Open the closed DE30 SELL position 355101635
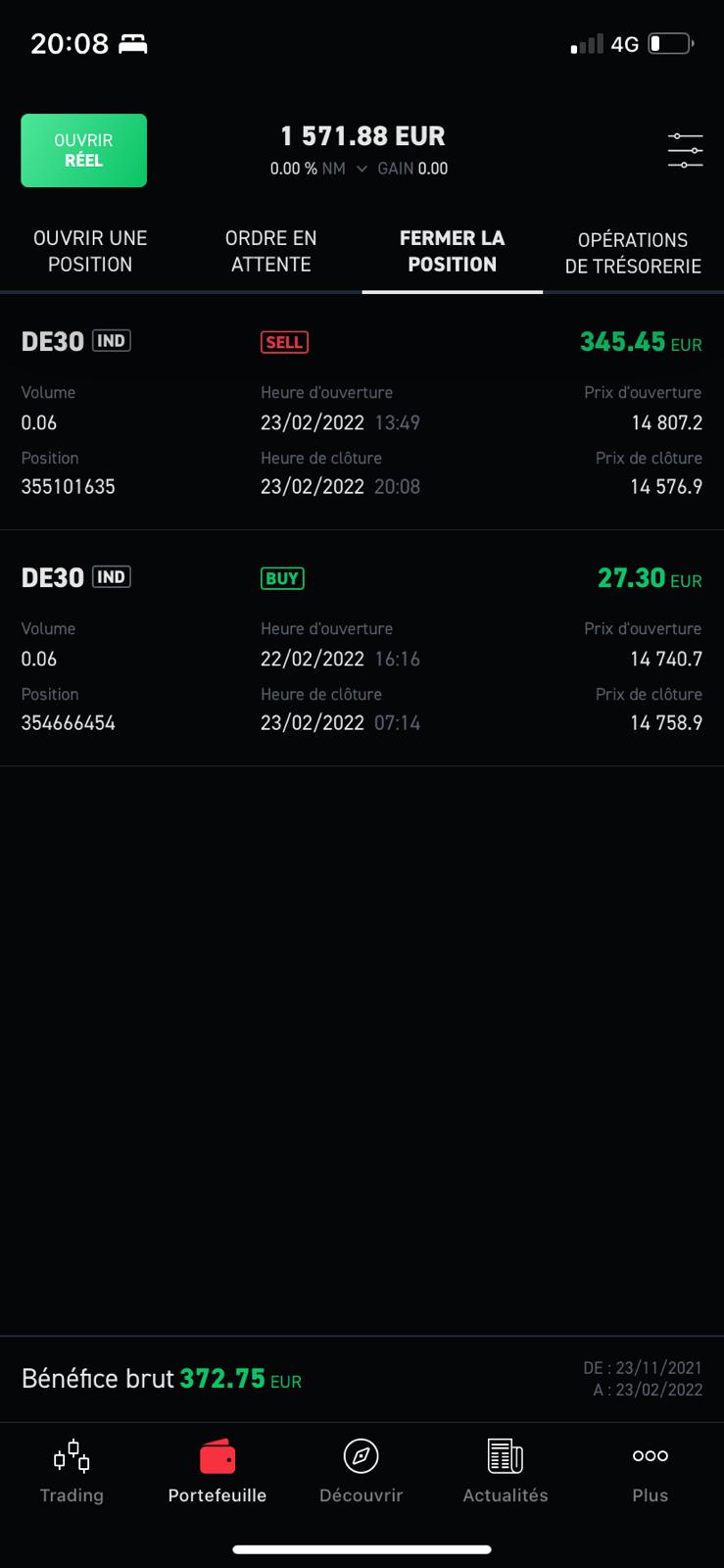 362,414
